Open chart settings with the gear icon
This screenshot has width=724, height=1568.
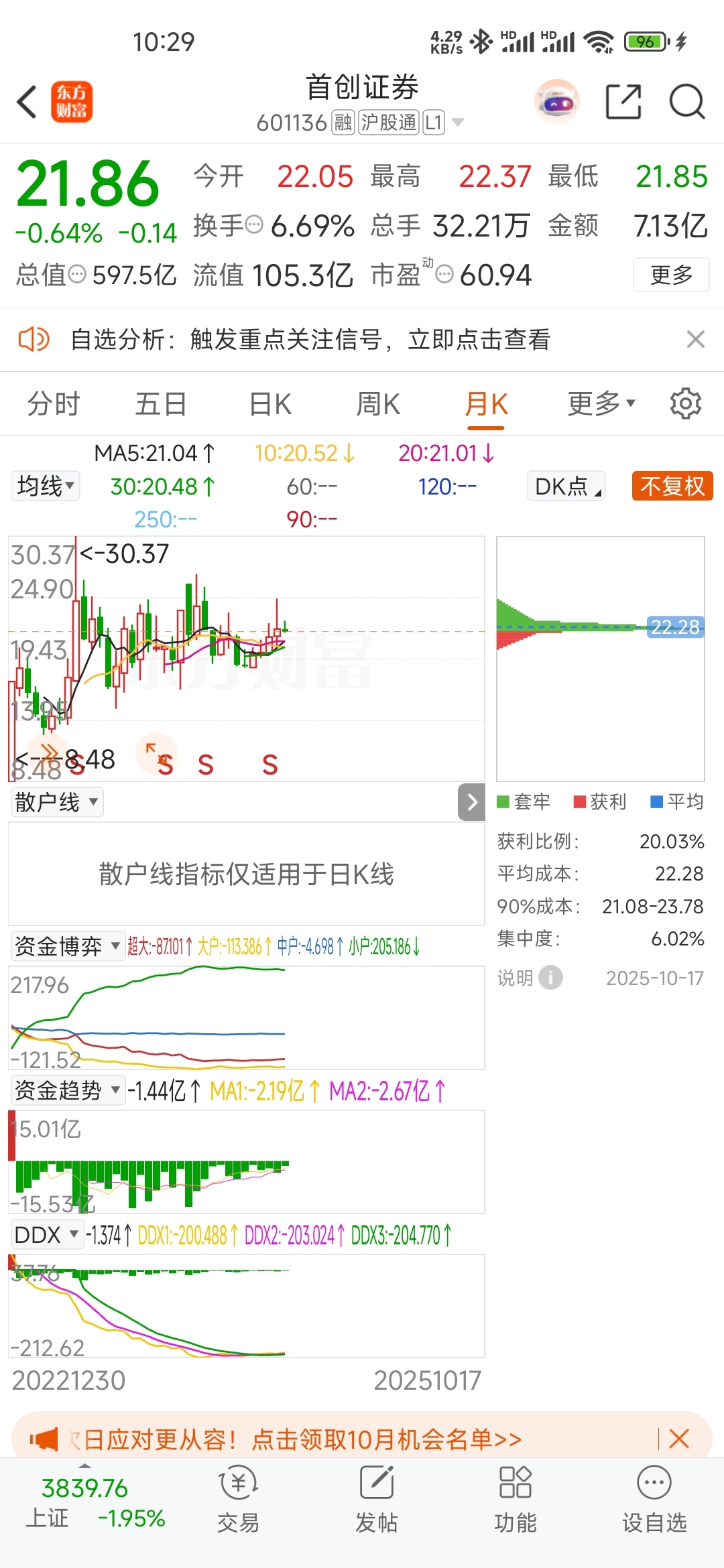pos(684,403)
